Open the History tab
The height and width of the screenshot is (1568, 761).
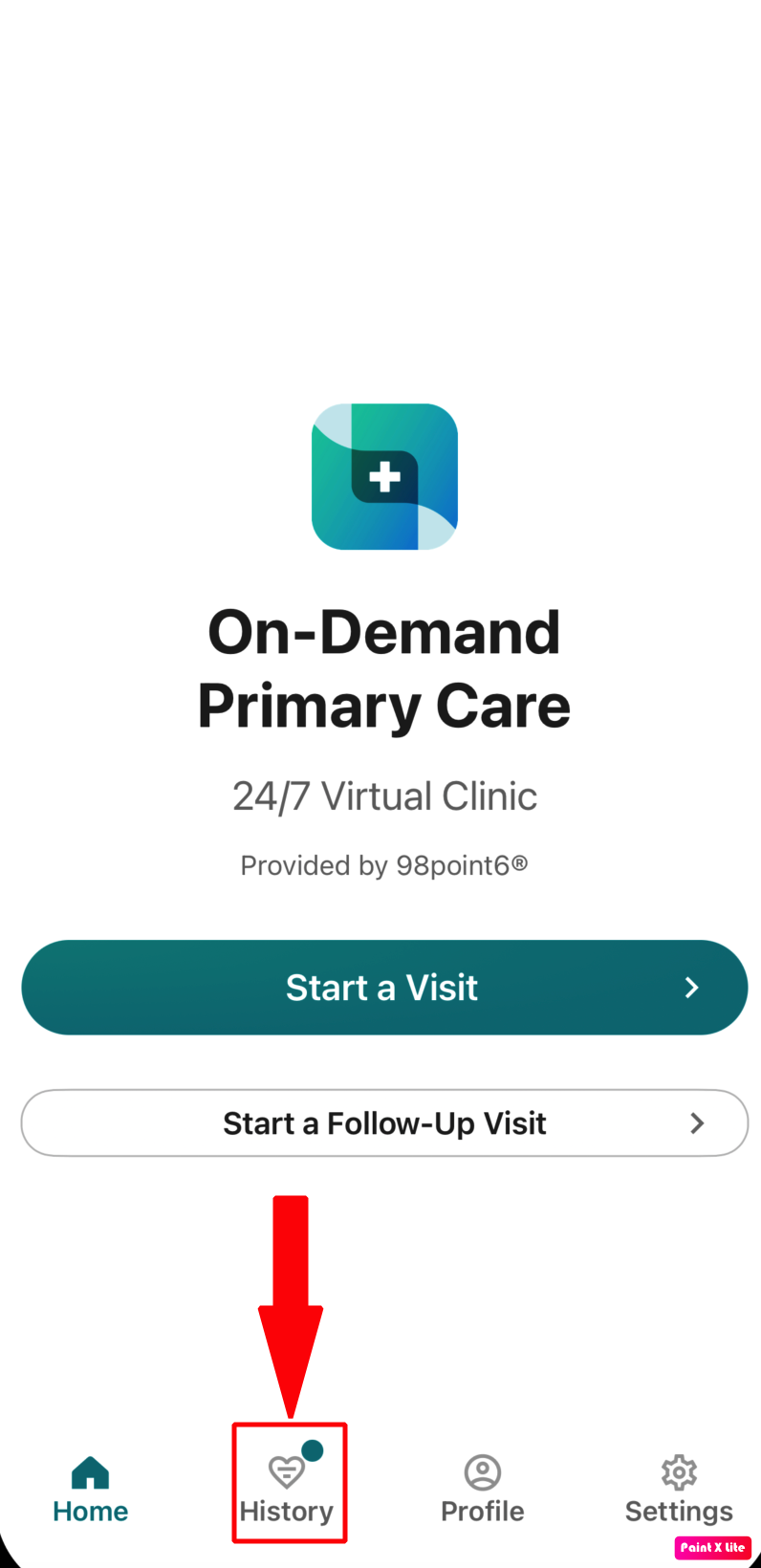(x=287, y=1490)
